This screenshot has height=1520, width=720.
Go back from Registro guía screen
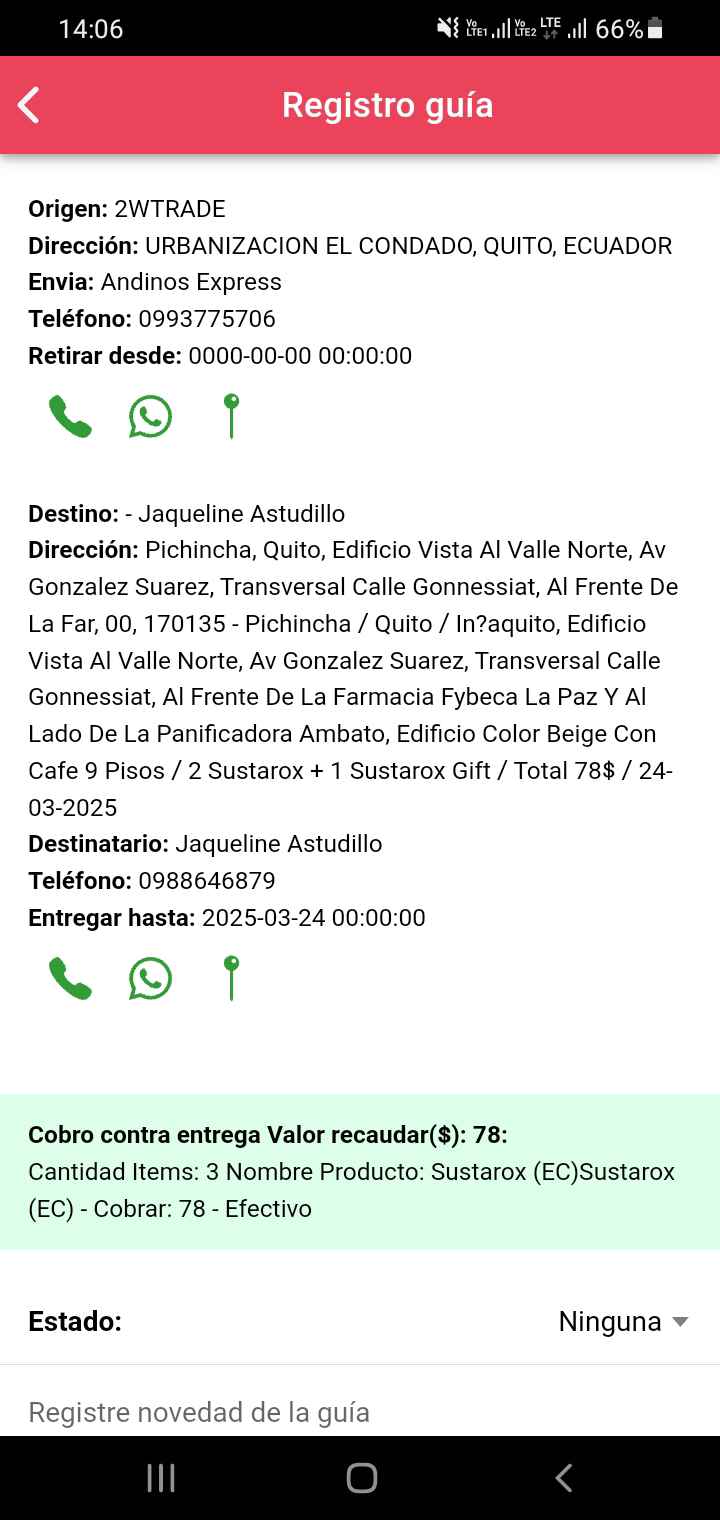click(29, 105)
